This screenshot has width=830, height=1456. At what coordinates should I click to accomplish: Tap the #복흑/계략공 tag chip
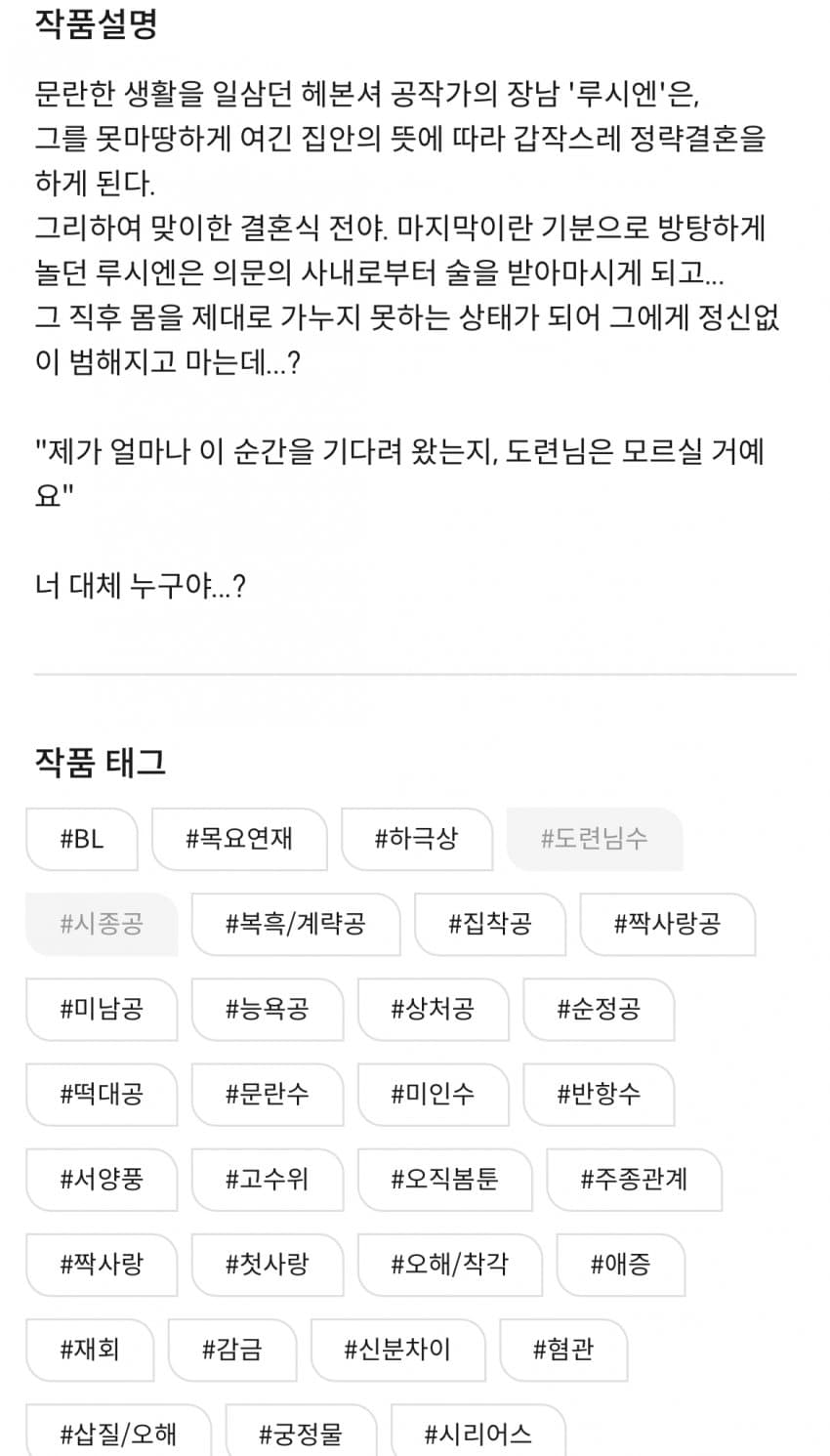click(x=296, y=923)
